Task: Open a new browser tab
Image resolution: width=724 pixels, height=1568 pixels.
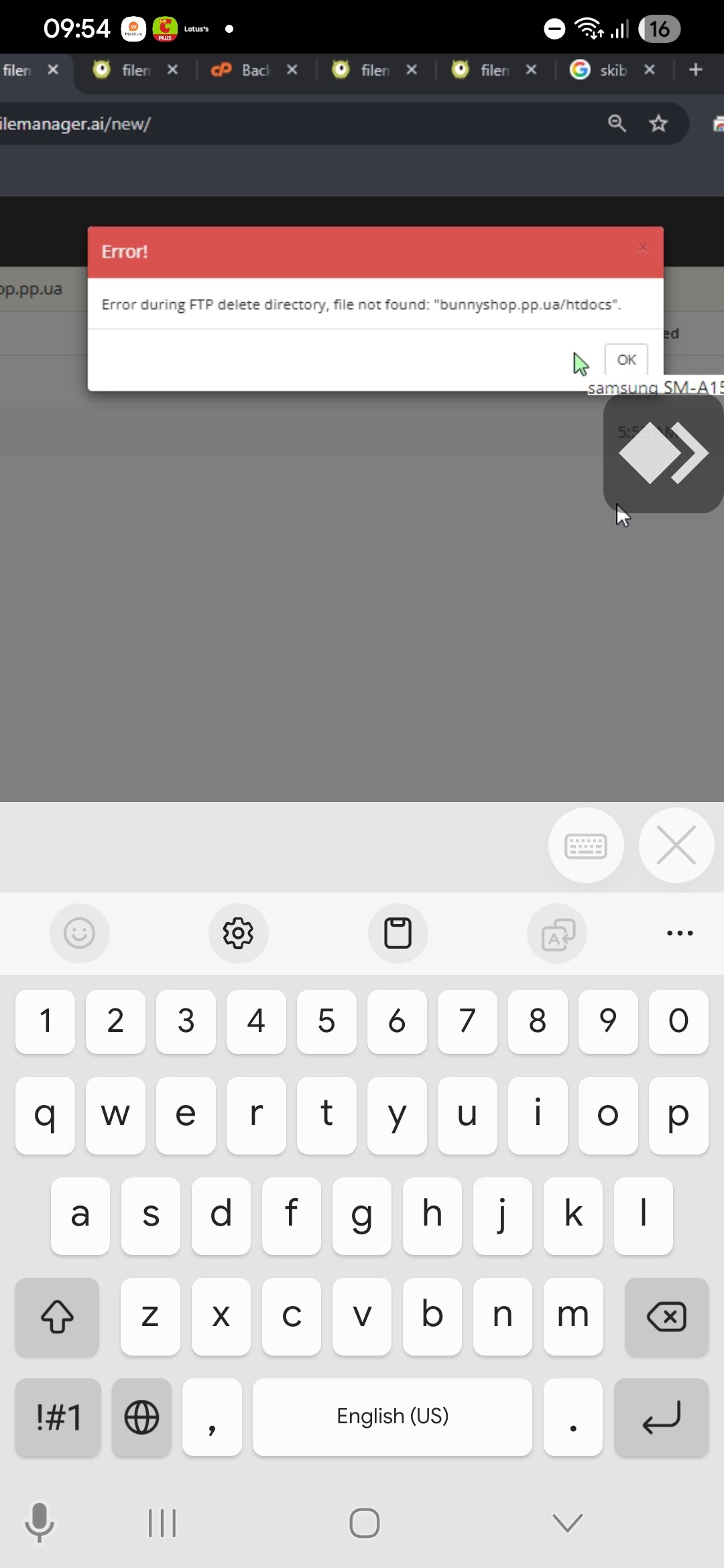Action: click(x=695, y=70)
